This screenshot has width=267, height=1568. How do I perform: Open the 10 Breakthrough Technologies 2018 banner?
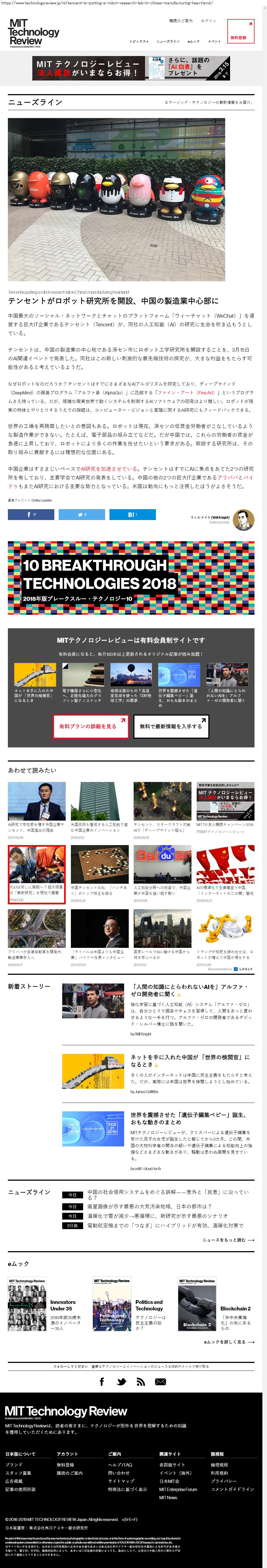click(131, 578)
